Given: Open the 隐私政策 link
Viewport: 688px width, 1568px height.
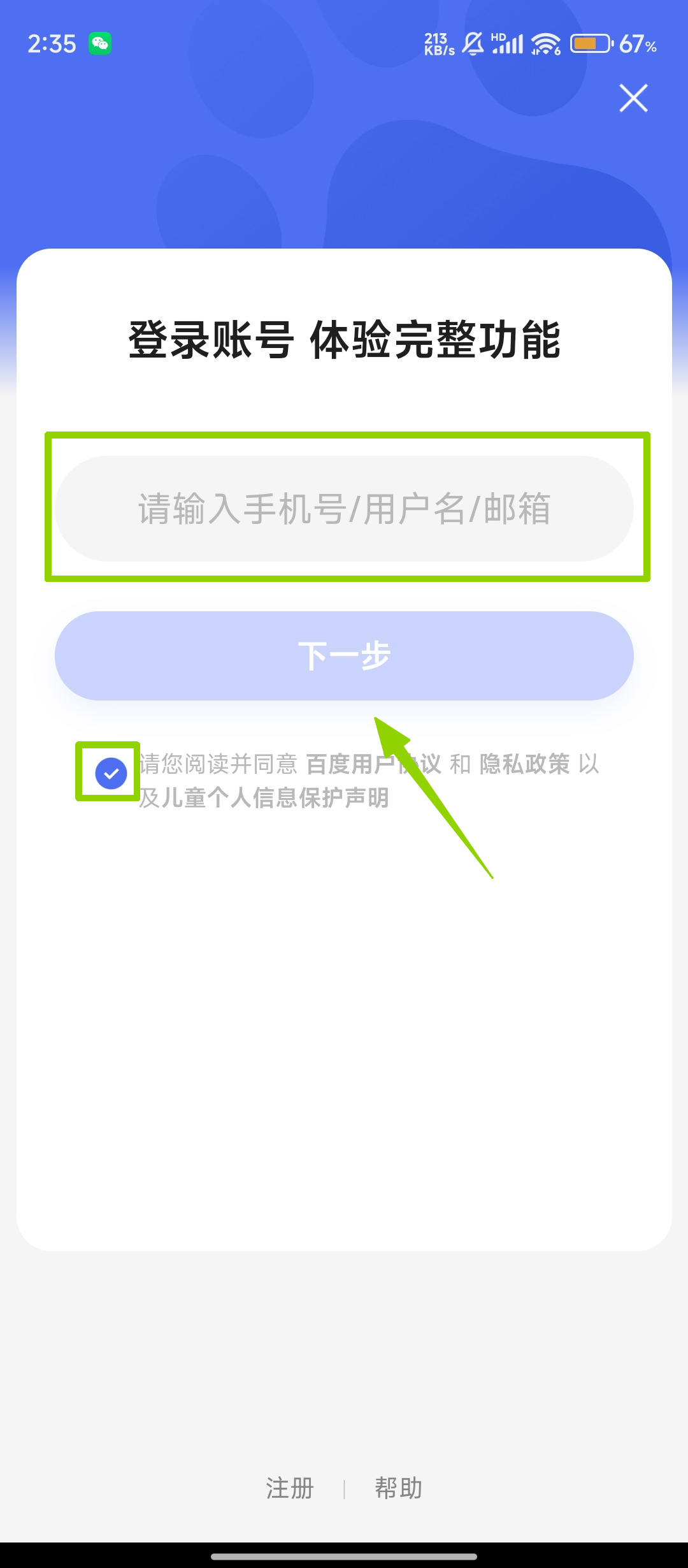Looking at the screenshot, I should click(524, 764).
